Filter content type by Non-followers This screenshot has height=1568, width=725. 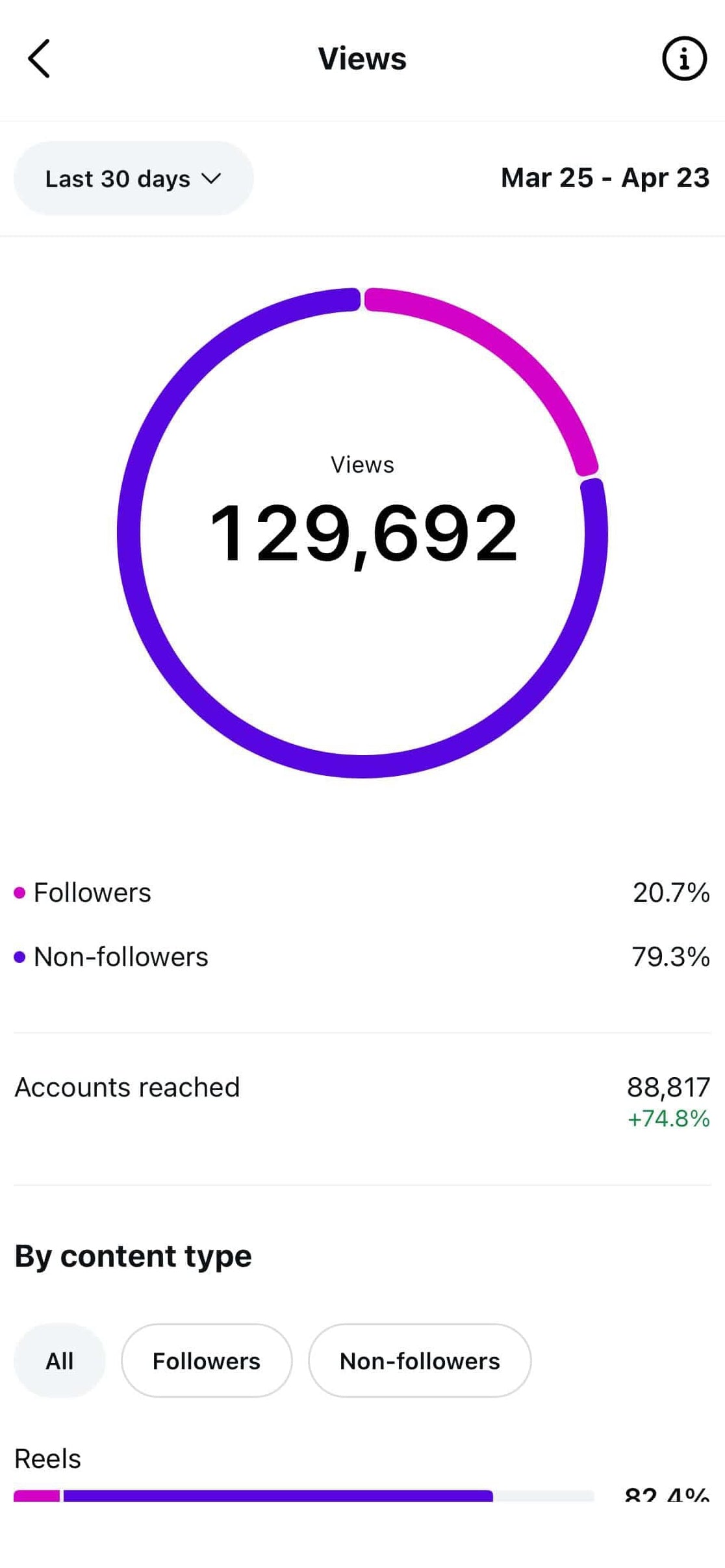pyautogui.click(x=420, y=1361)
